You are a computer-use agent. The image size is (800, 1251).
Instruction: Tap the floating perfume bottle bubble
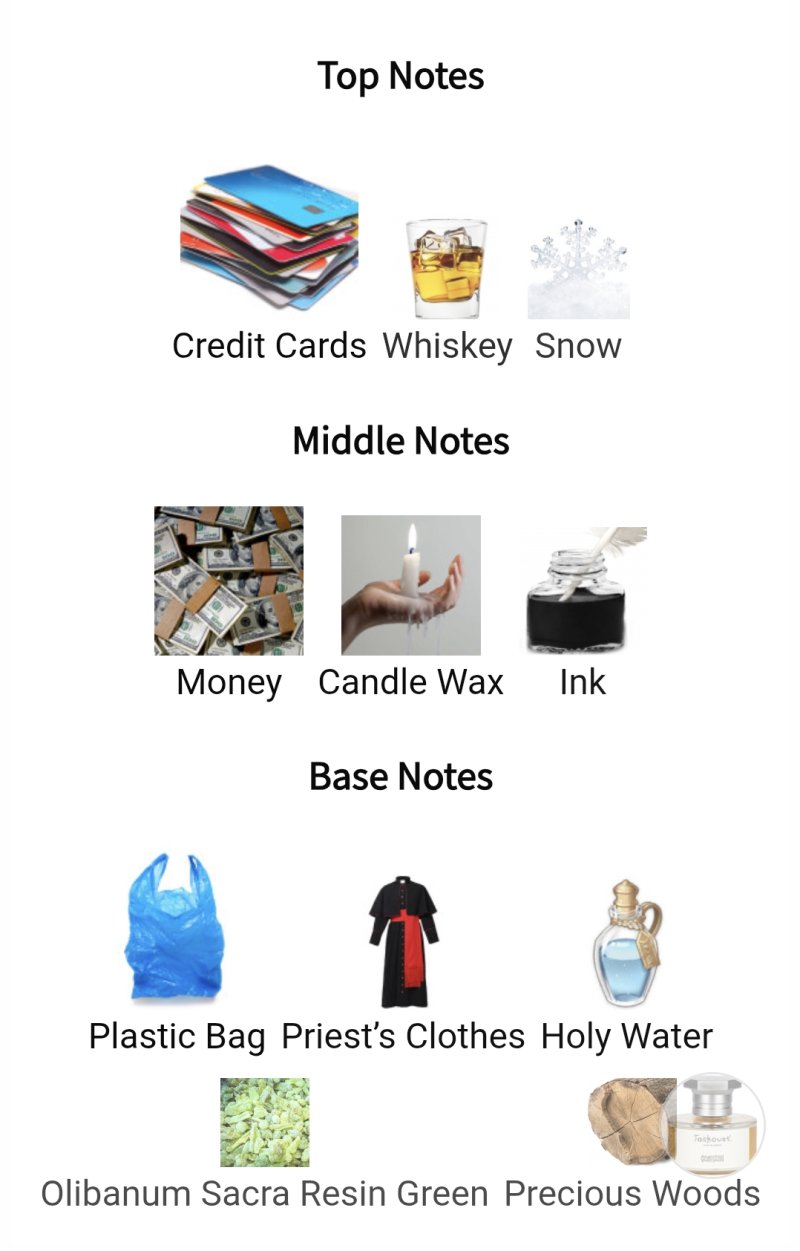pyautogui.click(x=716, y=1124)
